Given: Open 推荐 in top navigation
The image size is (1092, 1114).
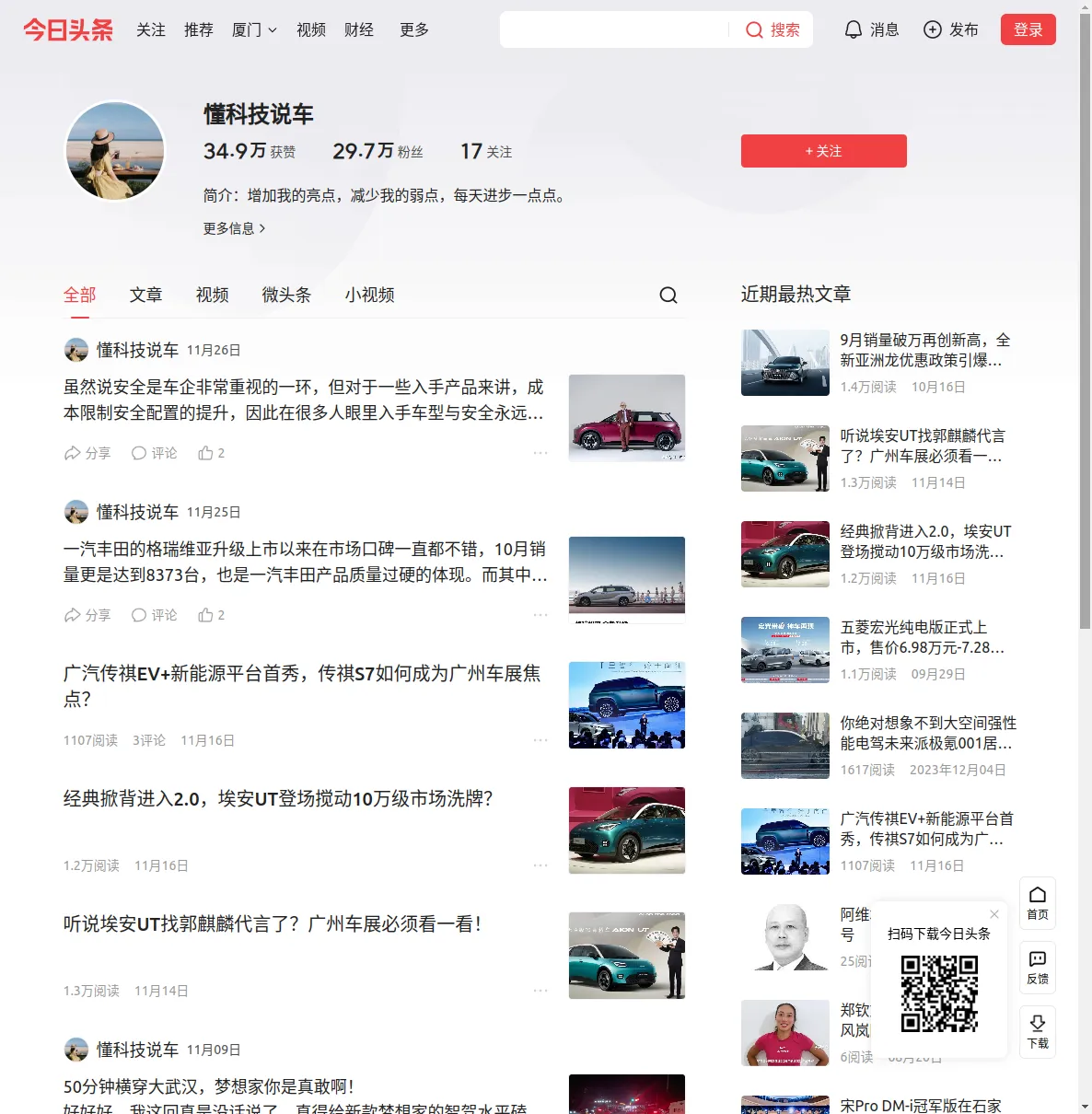Looking at the screenshot, I should coord(198,29).
